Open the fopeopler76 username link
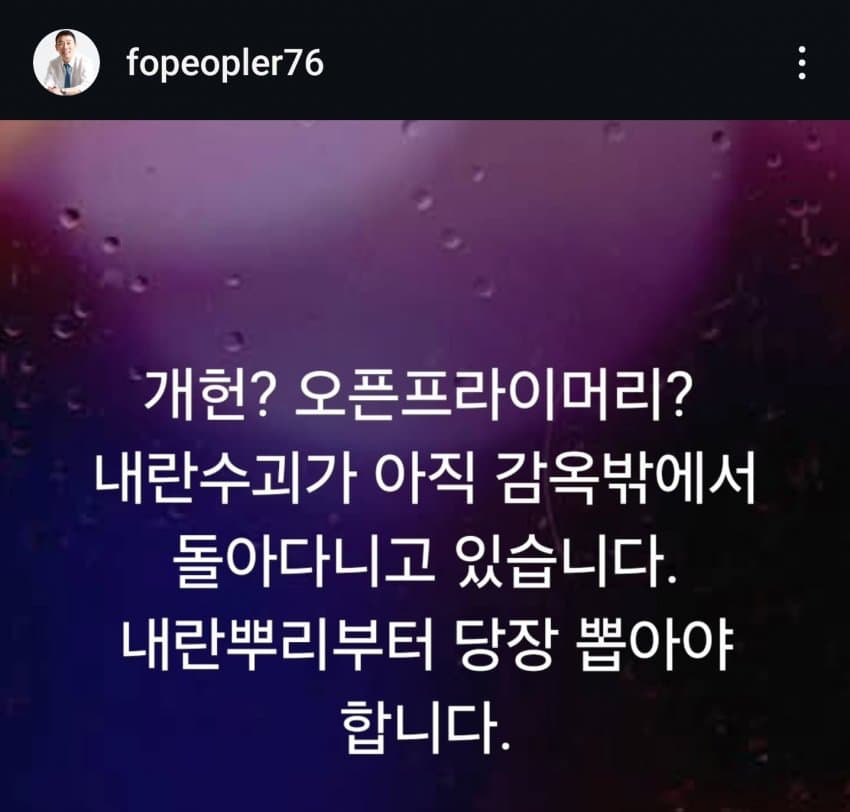850x812 pixels. (x=225, y=63)
